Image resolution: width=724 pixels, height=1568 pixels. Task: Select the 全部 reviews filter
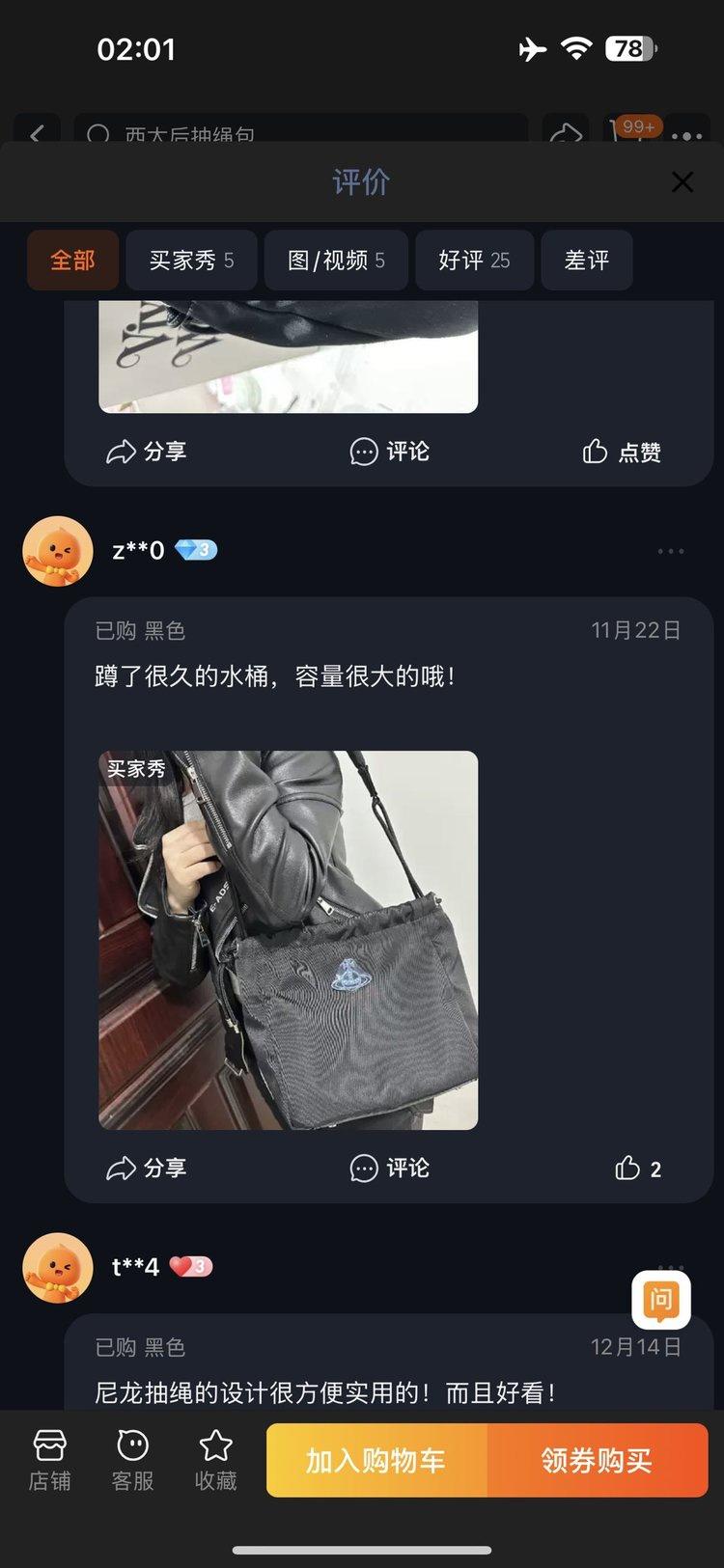point(72,261)
